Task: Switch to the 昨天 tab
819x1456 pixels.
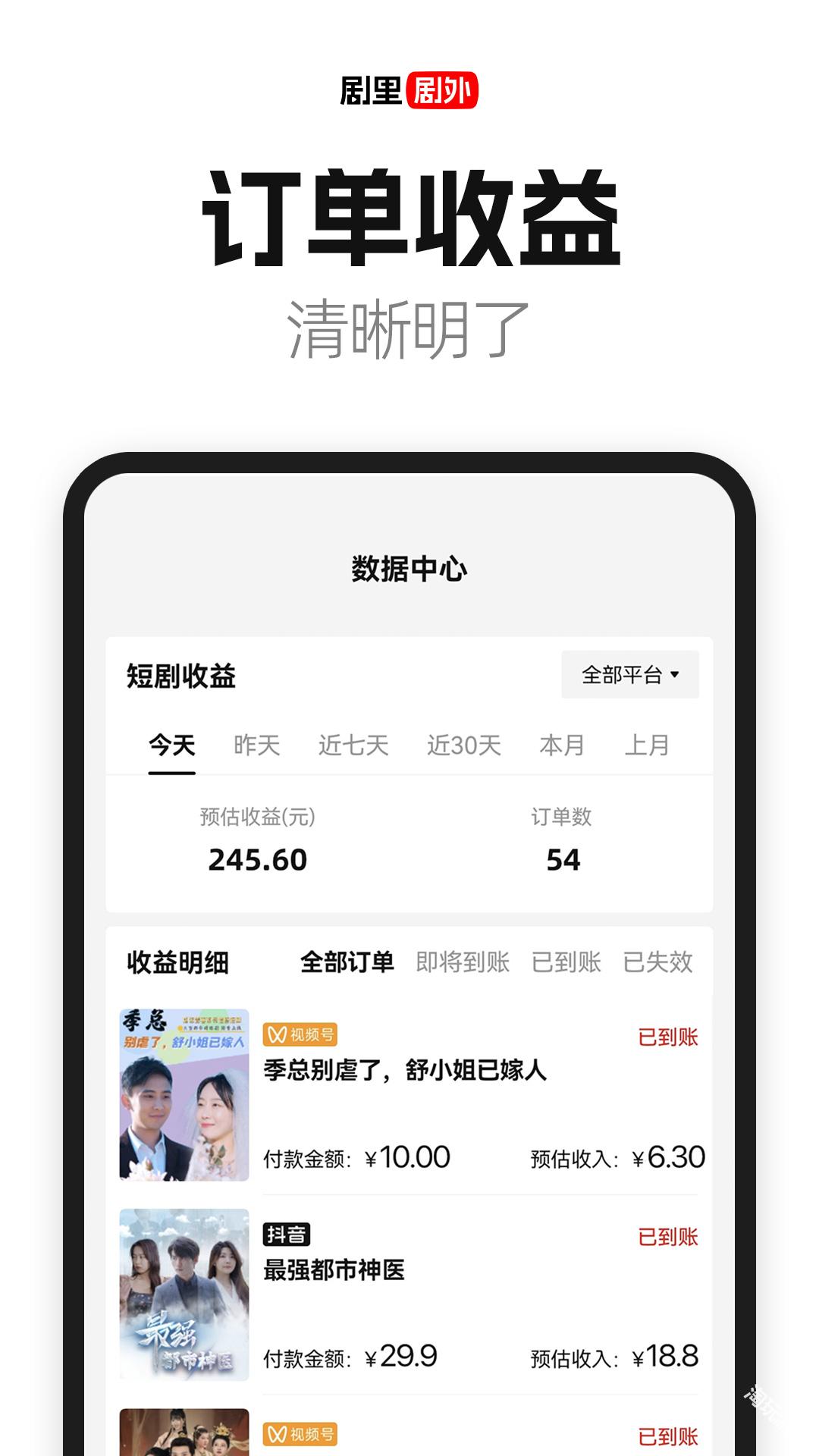Action: click(255, 745)
